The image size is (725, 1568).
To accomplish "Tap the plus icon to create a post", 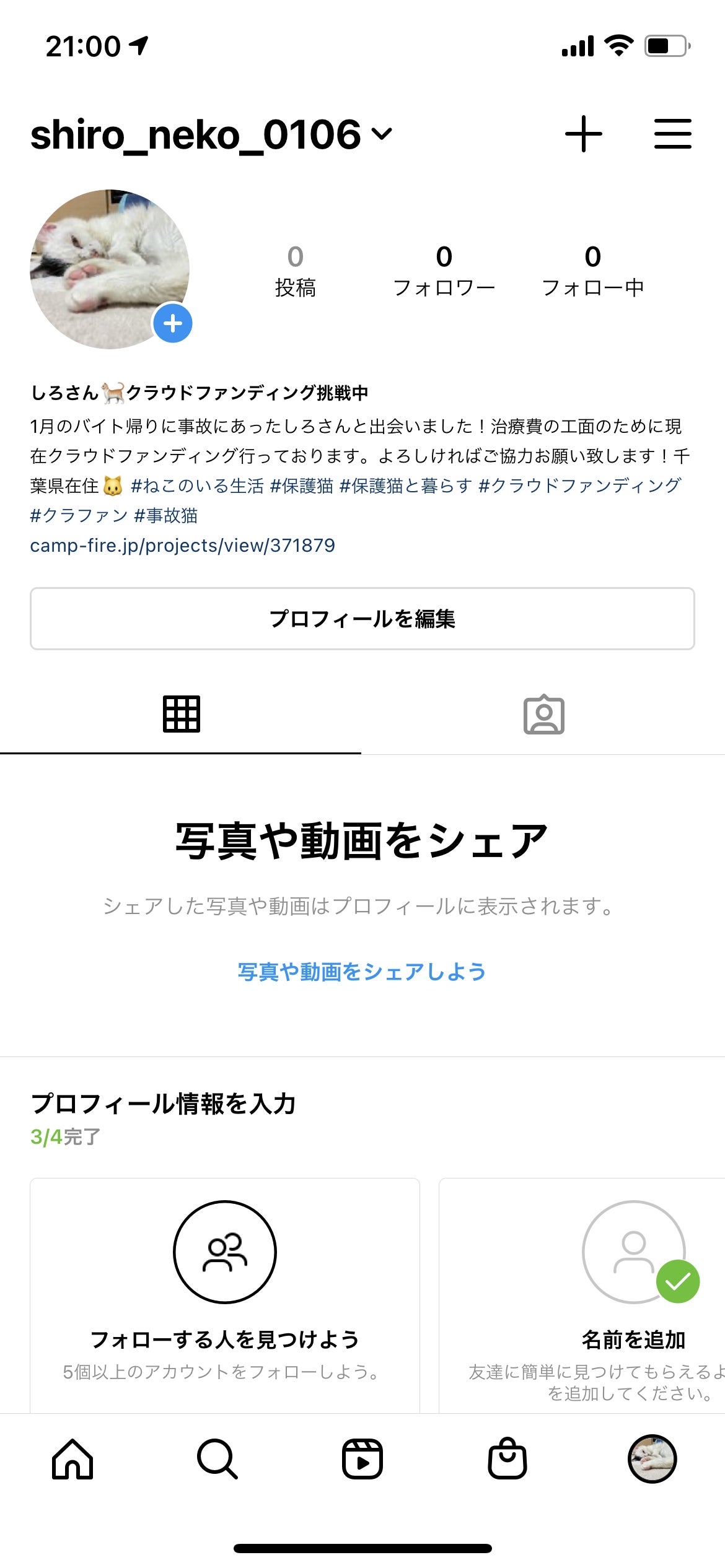I will tap(583, 134).
